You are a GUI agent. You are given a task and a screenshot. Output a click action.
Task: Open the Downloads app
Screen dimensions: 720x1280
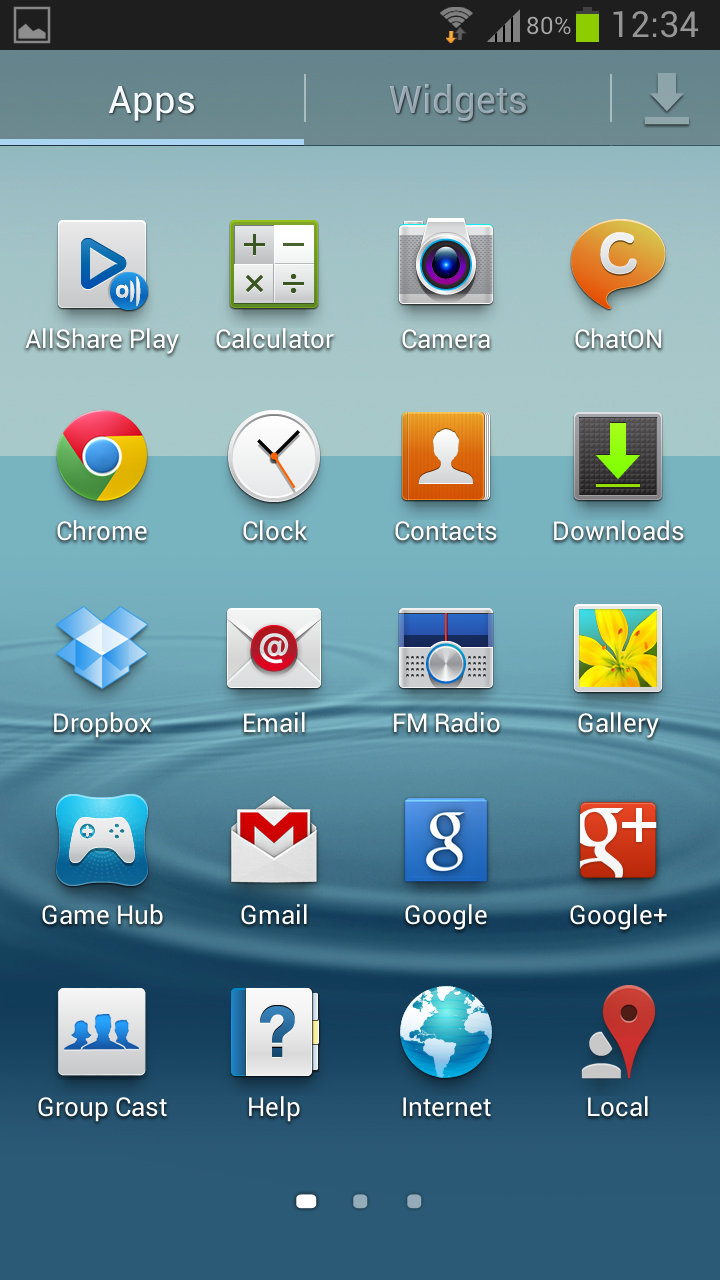coord(618,457)
